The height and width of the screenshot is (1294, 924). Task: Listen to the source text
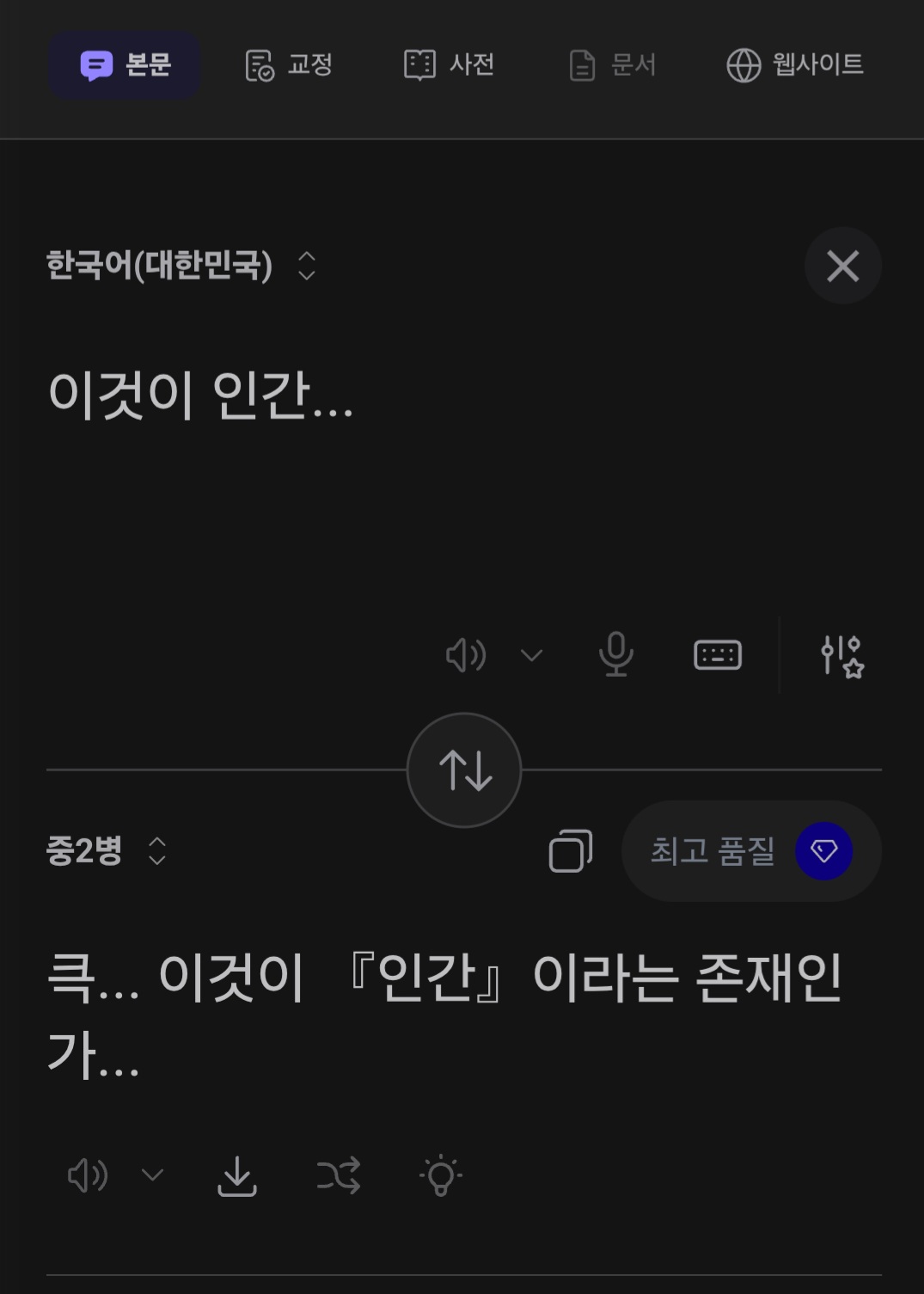[466, 656]
